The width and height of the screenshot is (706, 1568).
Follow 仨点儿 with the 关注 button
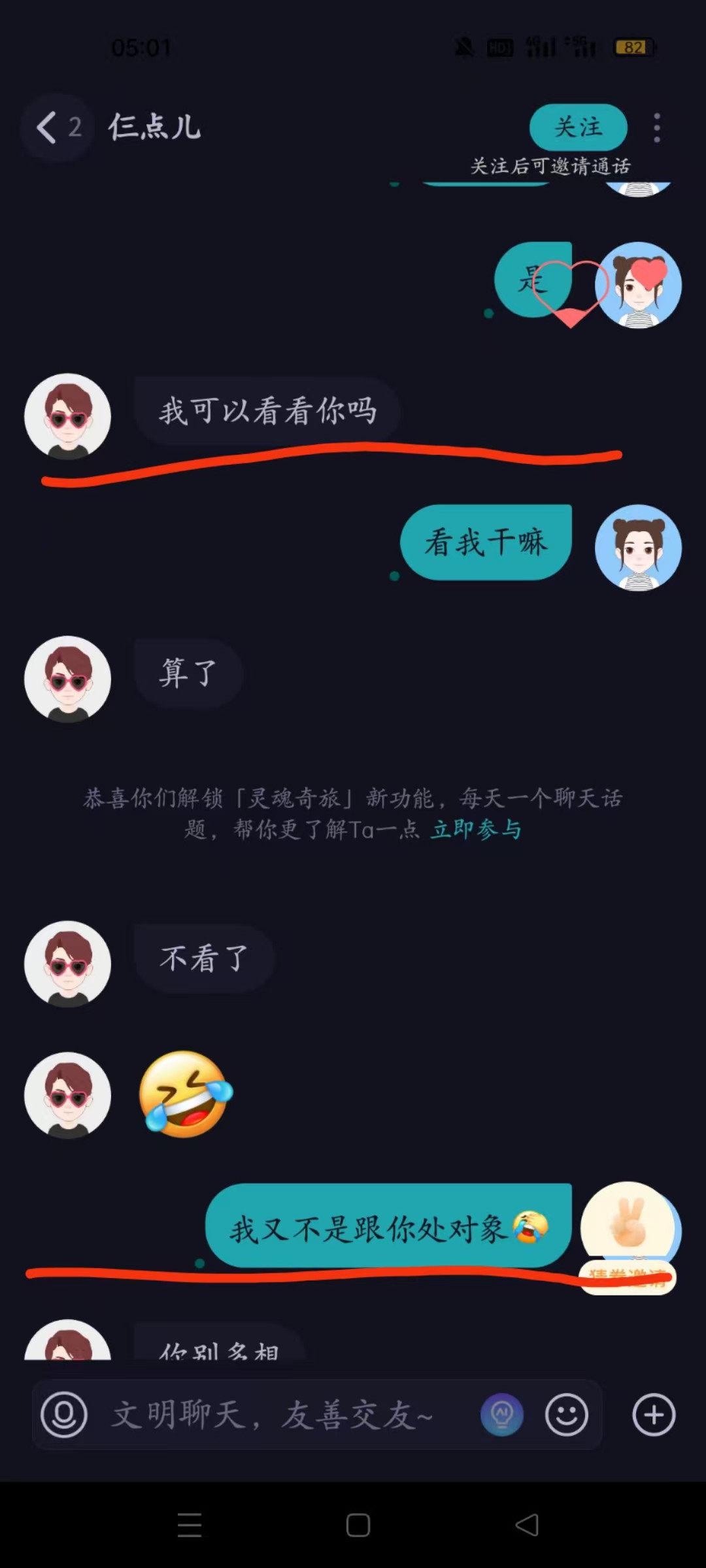[578, 127]
